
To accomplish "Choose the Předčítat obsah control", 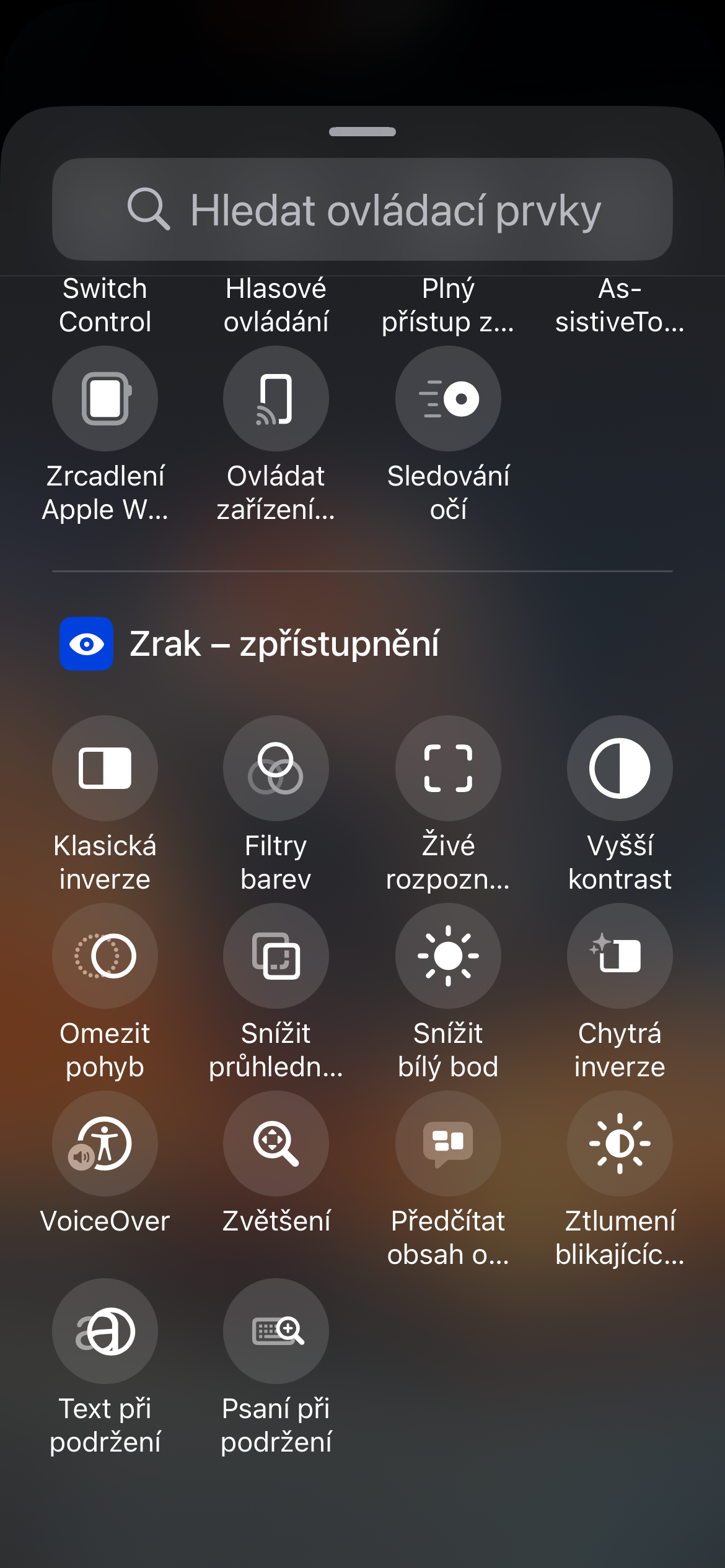I will pyautogui.click(x=448, y=1143).
